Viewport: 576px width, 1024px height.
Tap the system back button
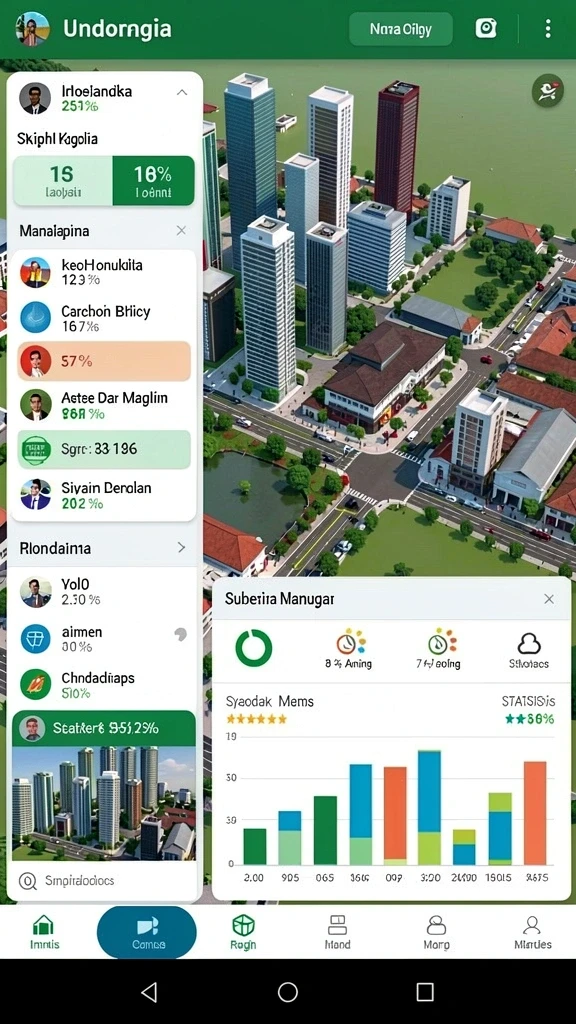pyautogui.click(x=150, y=992)
